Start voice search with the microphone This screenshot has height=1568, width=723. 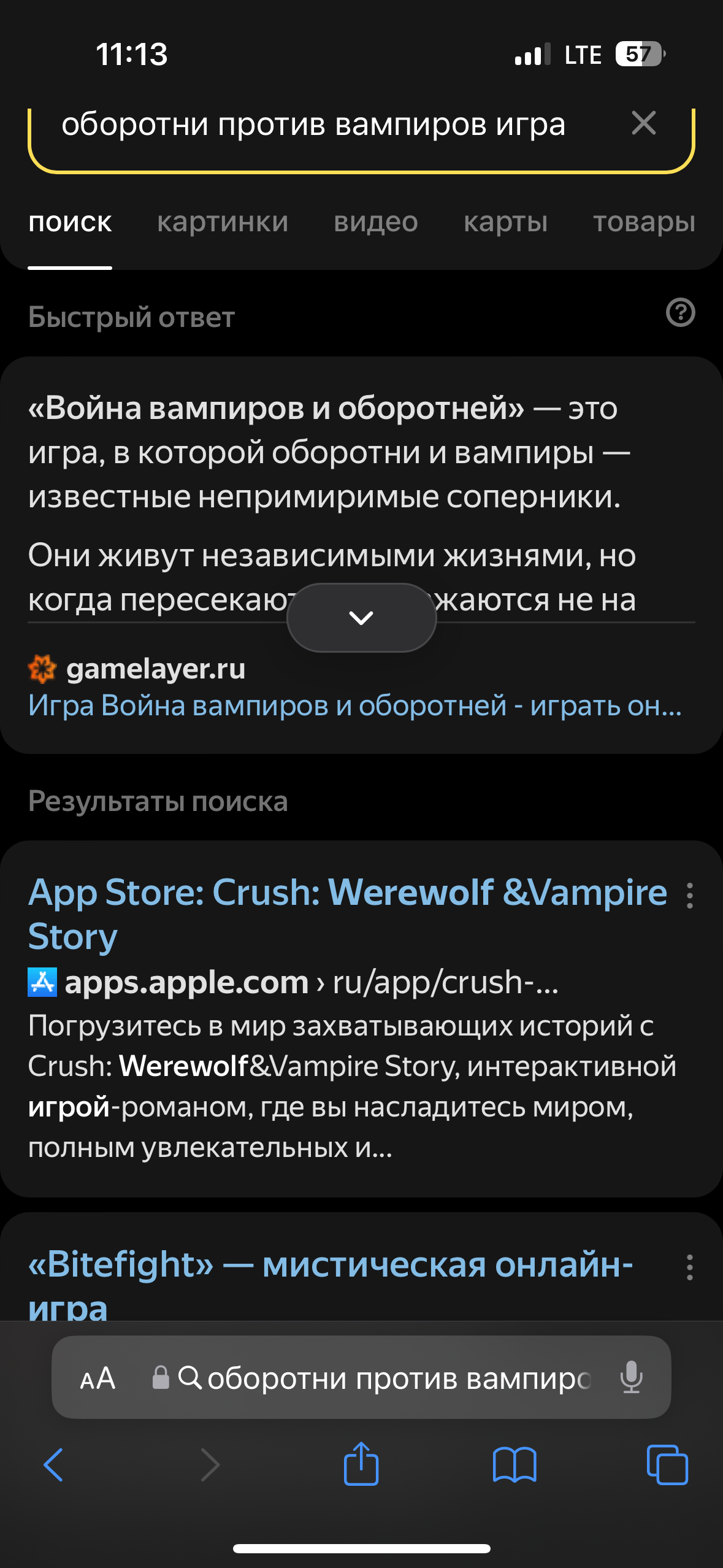pos(631,1378)
